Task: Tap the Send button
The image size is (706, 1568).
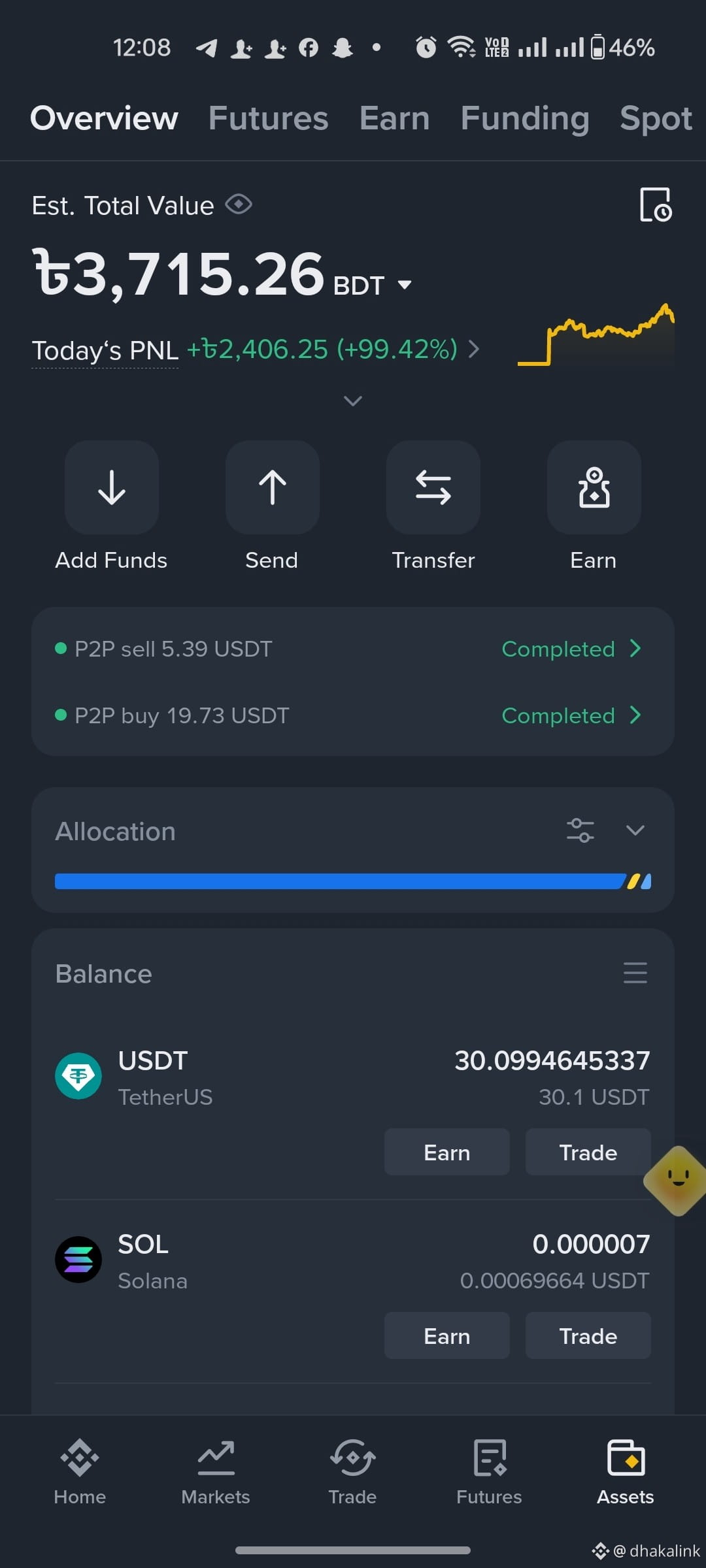Action: [x=272, y=506]
